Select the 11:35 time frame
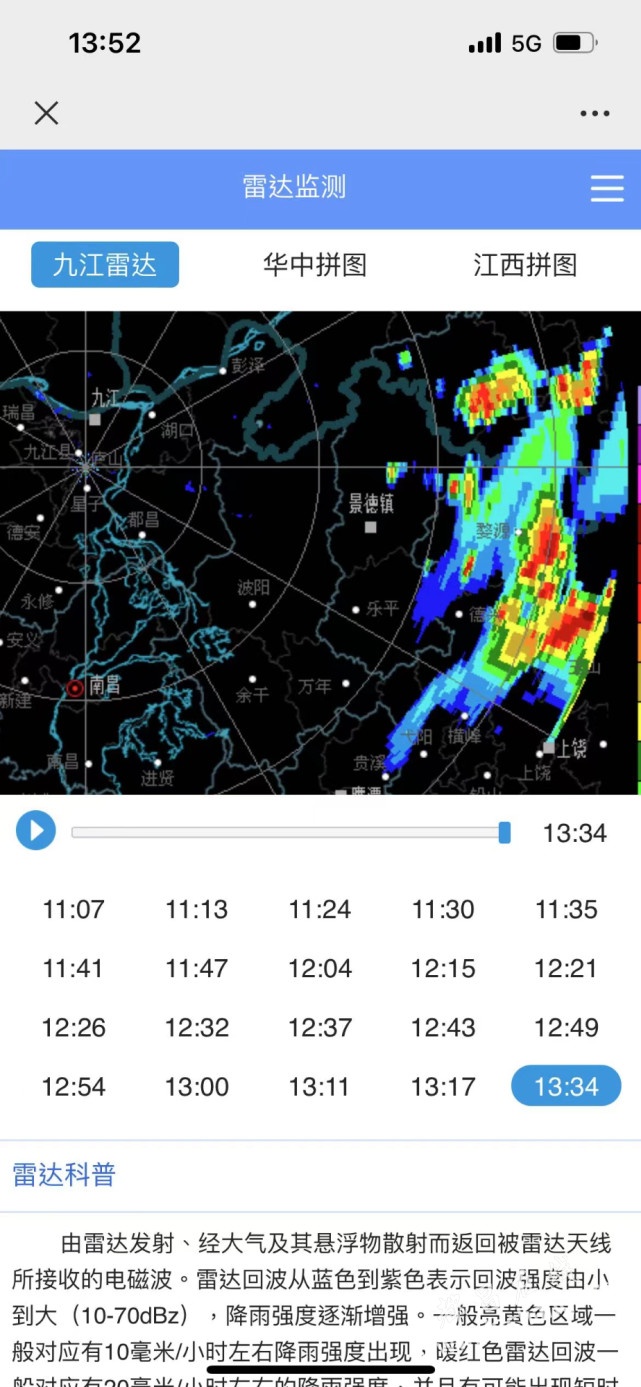 click(566, 910)
